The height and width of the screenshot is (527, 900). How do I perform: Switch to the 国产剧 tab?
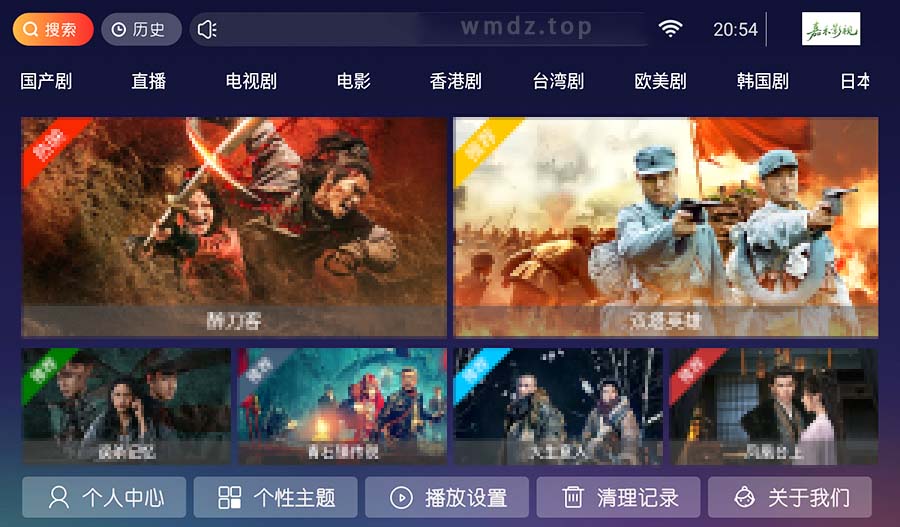point(46,82)
